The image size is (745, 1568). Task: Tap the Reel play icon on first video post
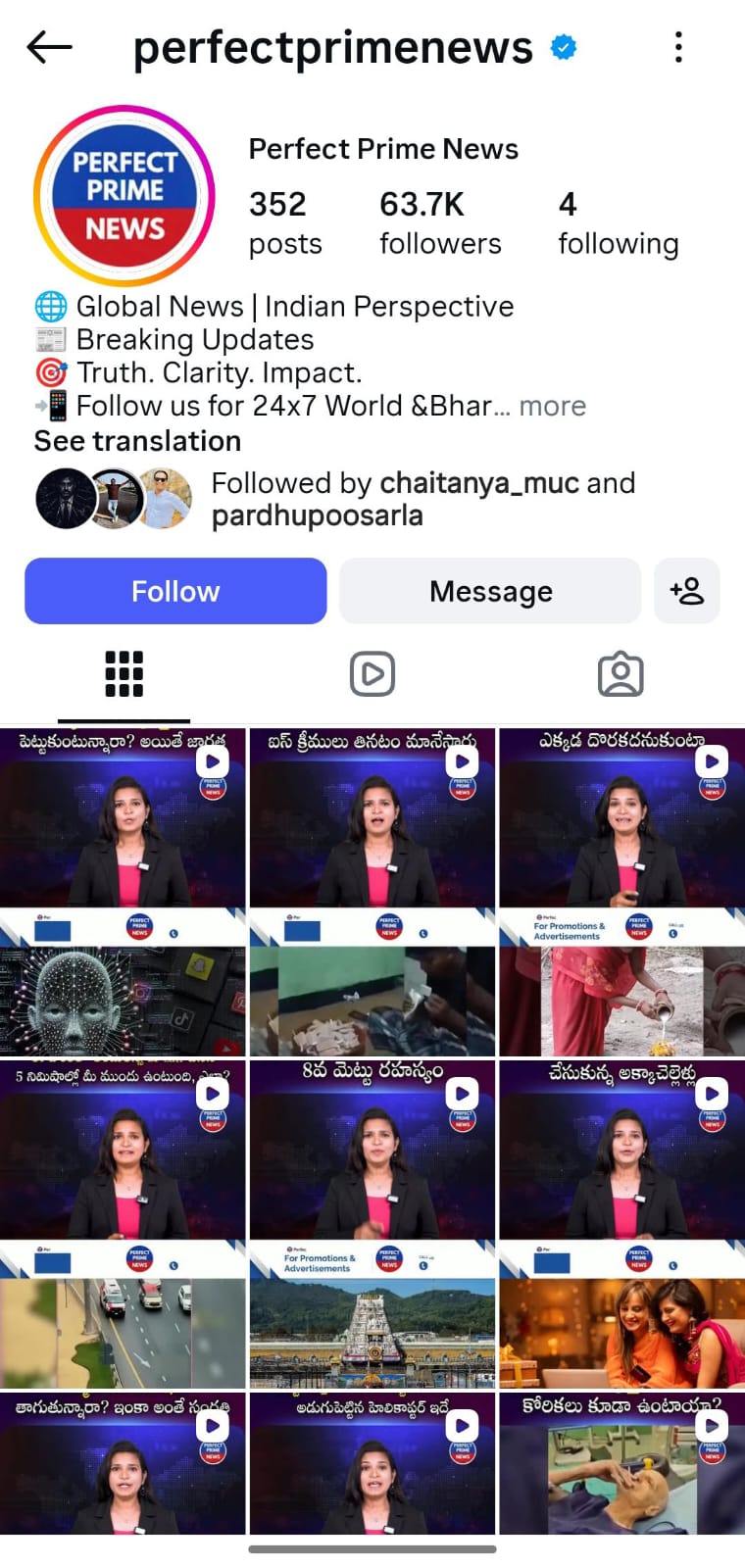[x=213, y=760]
